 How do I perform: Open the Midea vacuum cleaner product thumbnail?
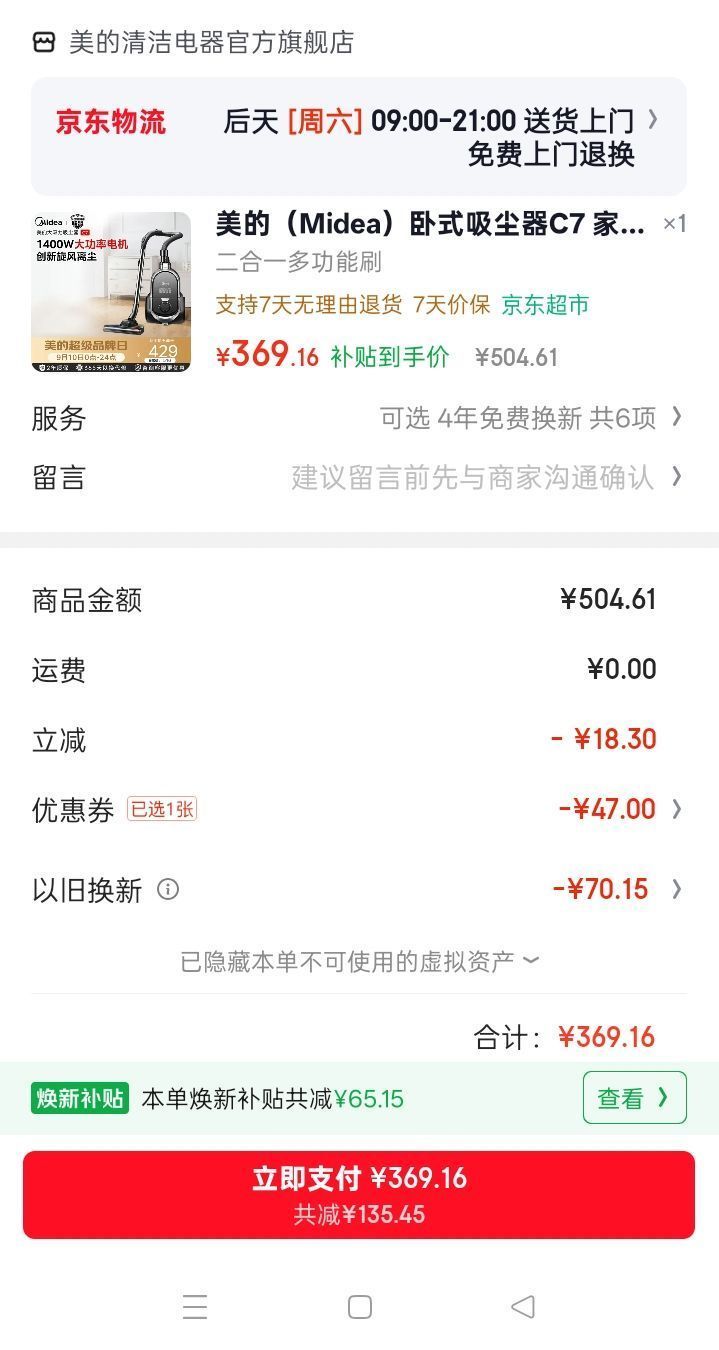(111, 291)
